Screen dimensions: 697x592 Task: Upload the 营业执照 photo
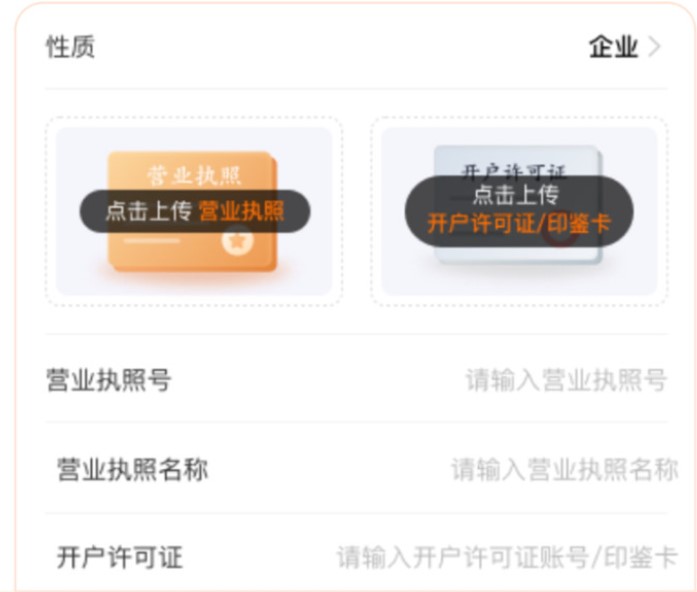(194, 211)
